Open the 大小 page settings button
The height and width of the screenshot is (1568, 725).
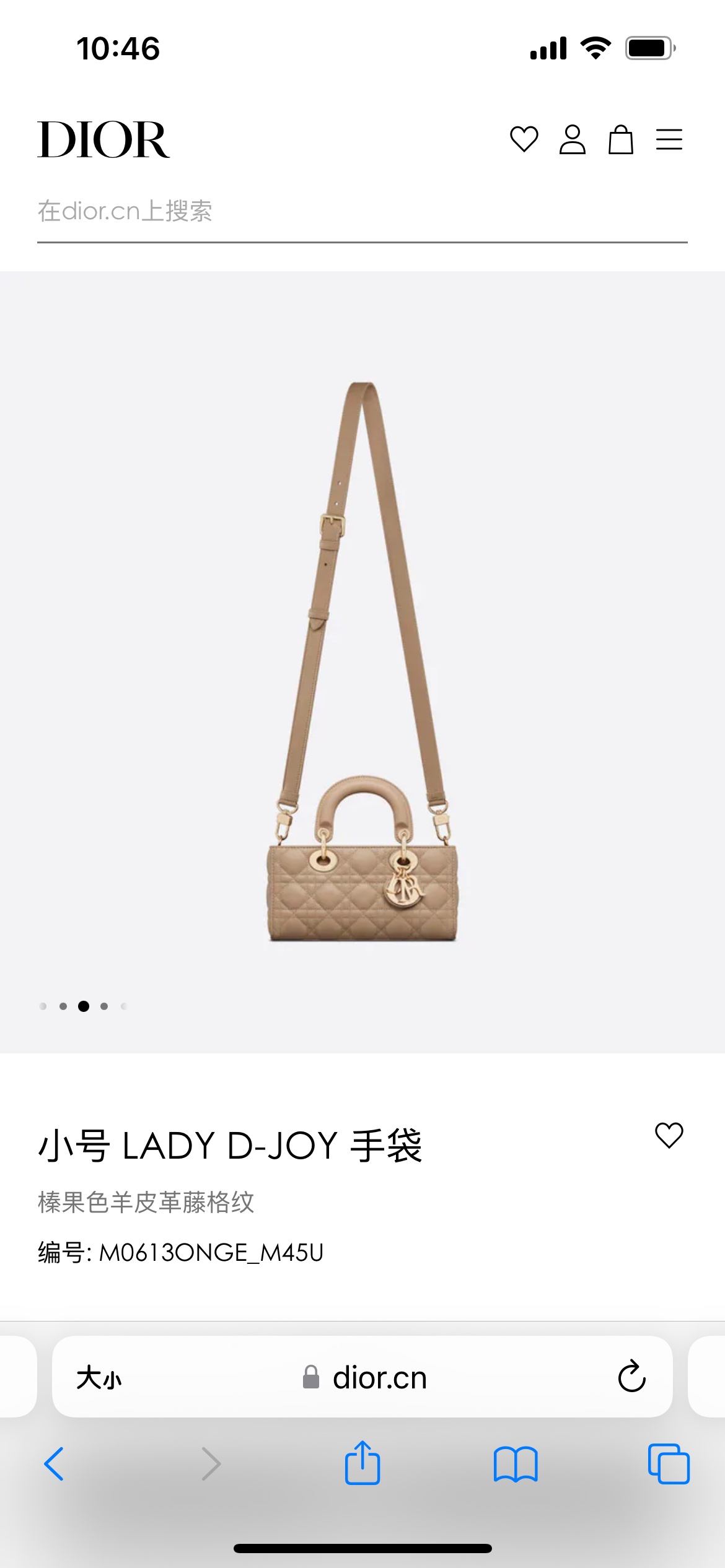99,1378
